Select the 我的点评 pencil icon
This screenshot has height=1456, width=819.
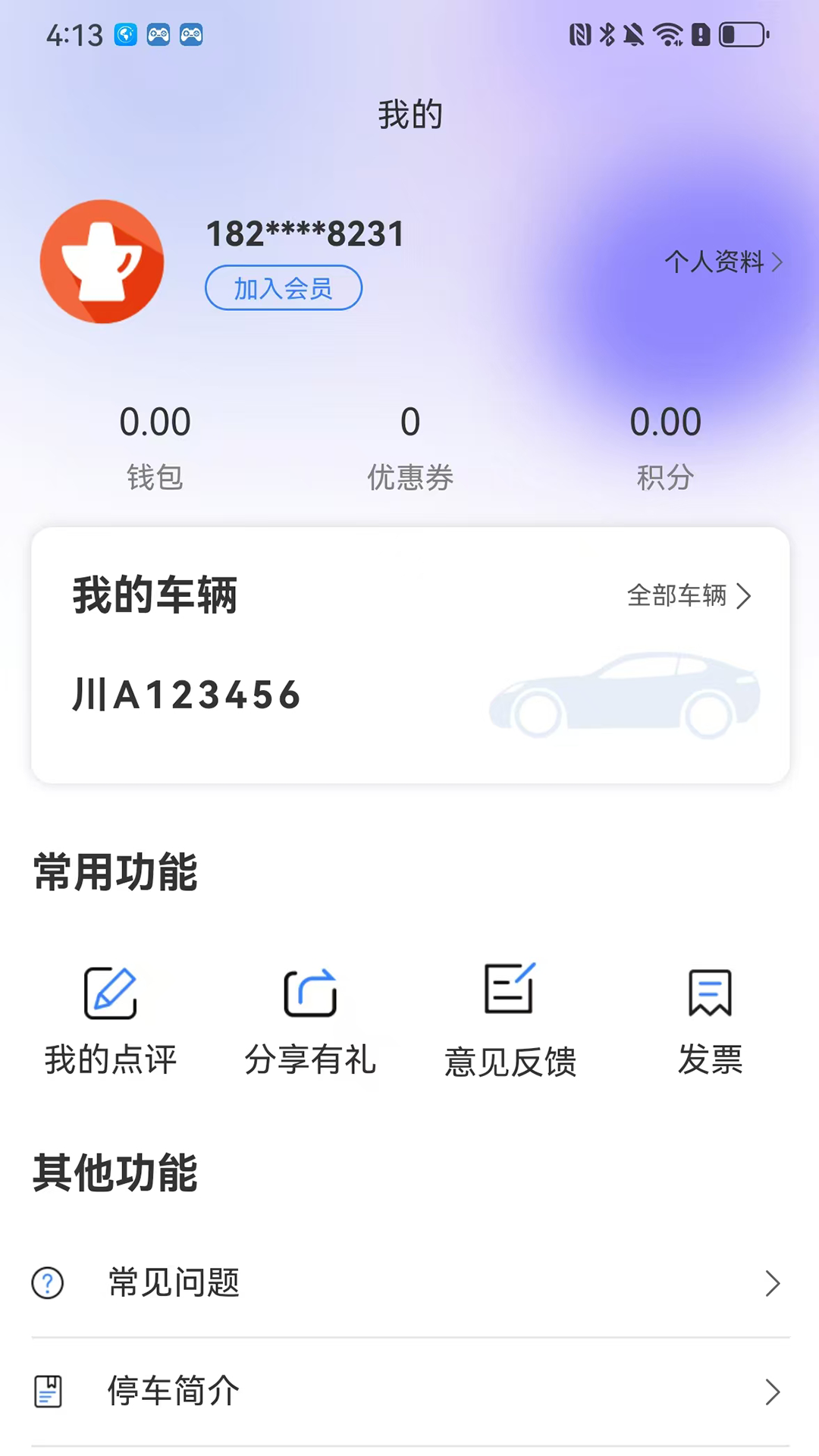pos(111,993)
